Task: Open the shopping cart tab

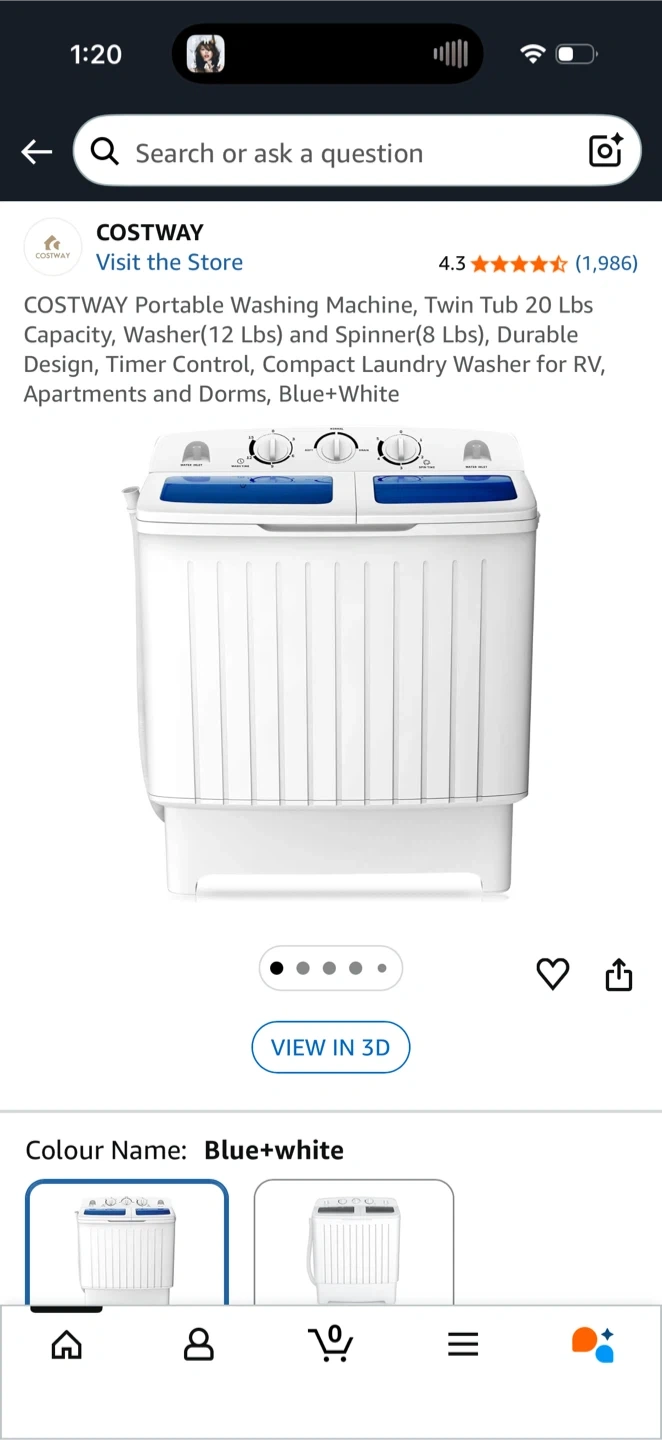Action: [331, 1343]
